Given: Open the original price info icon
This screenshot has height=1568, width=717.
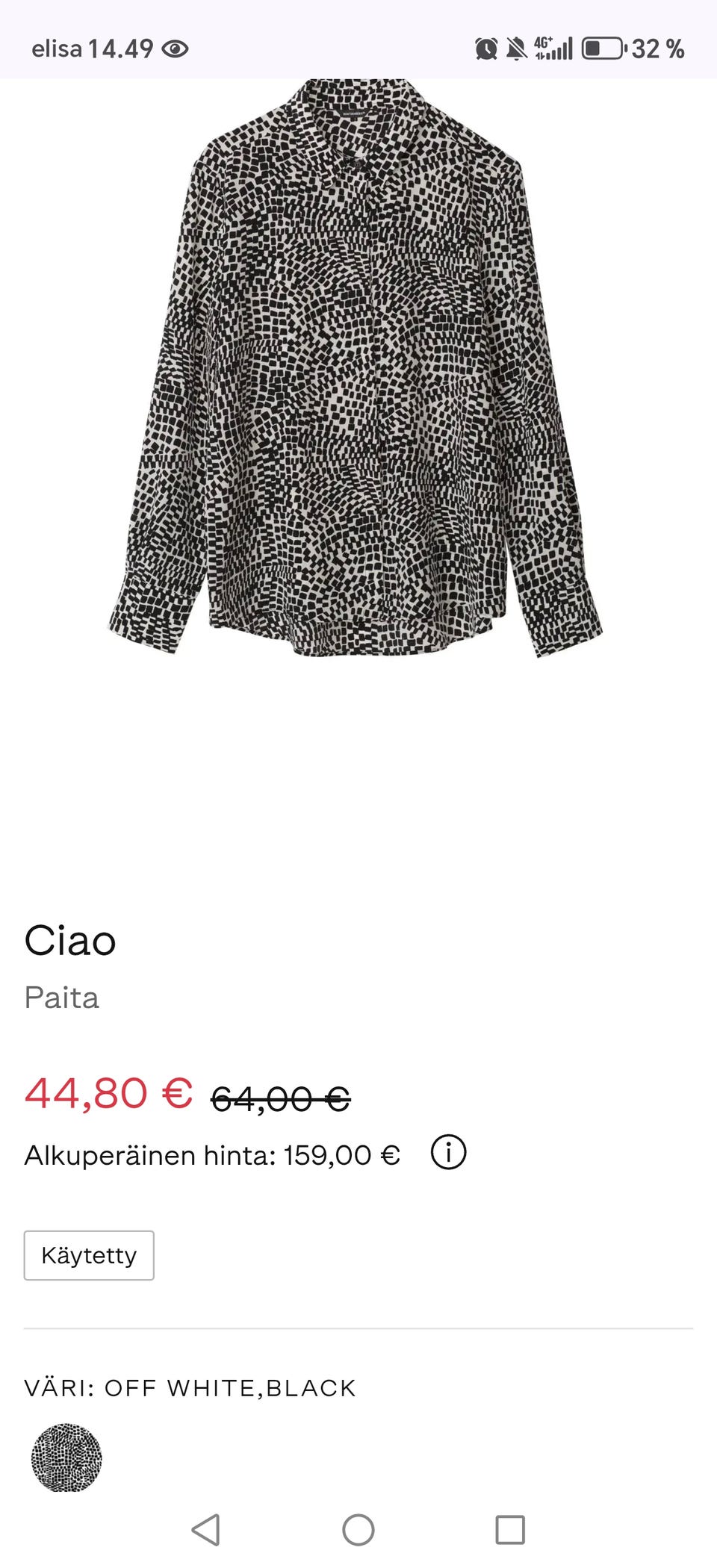Looking at the screenshot, I should [448, 1152].
